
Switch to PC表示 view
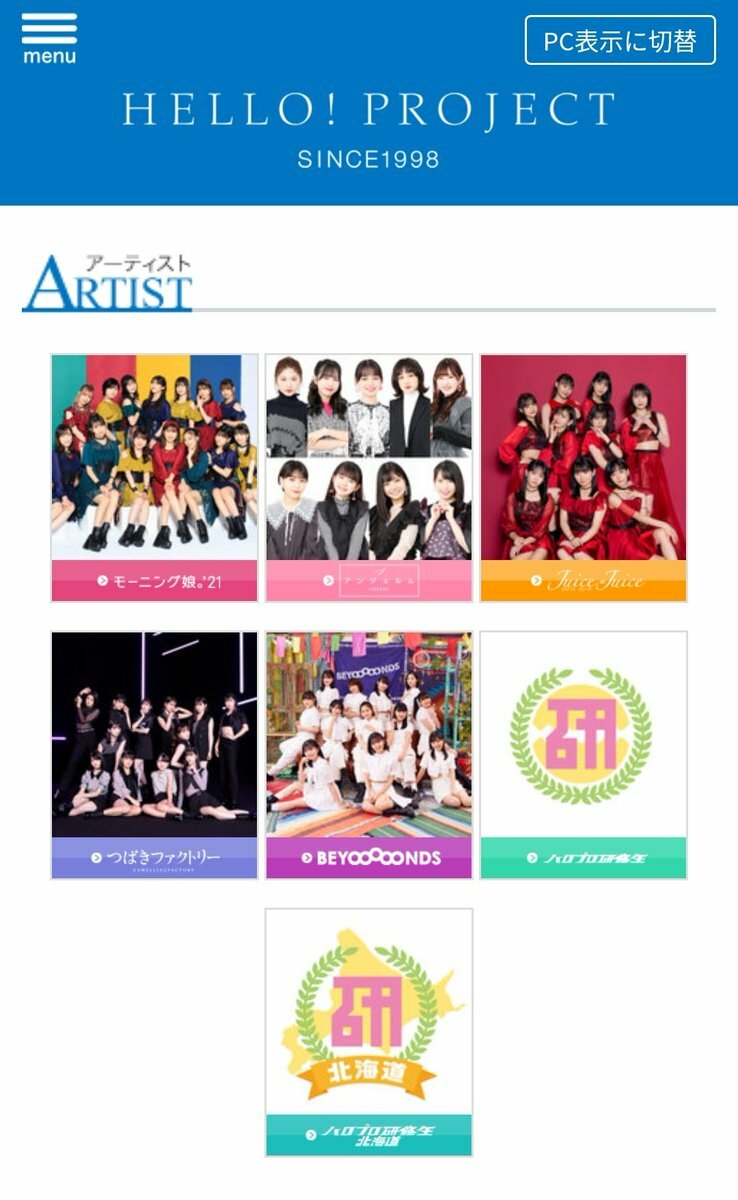click(620, 41)
